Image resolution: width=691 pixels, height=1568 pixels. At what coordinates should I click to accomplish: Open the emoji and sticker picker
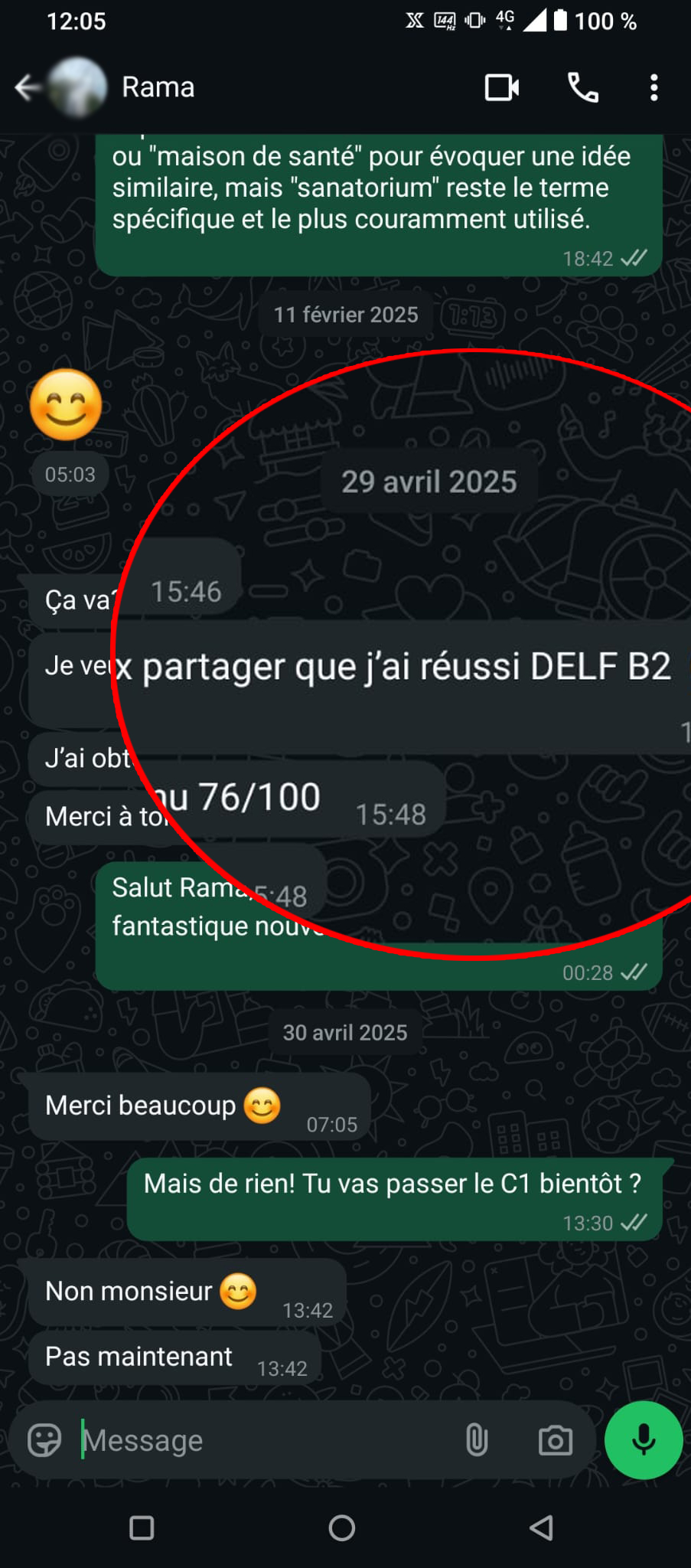(44, 1440)
